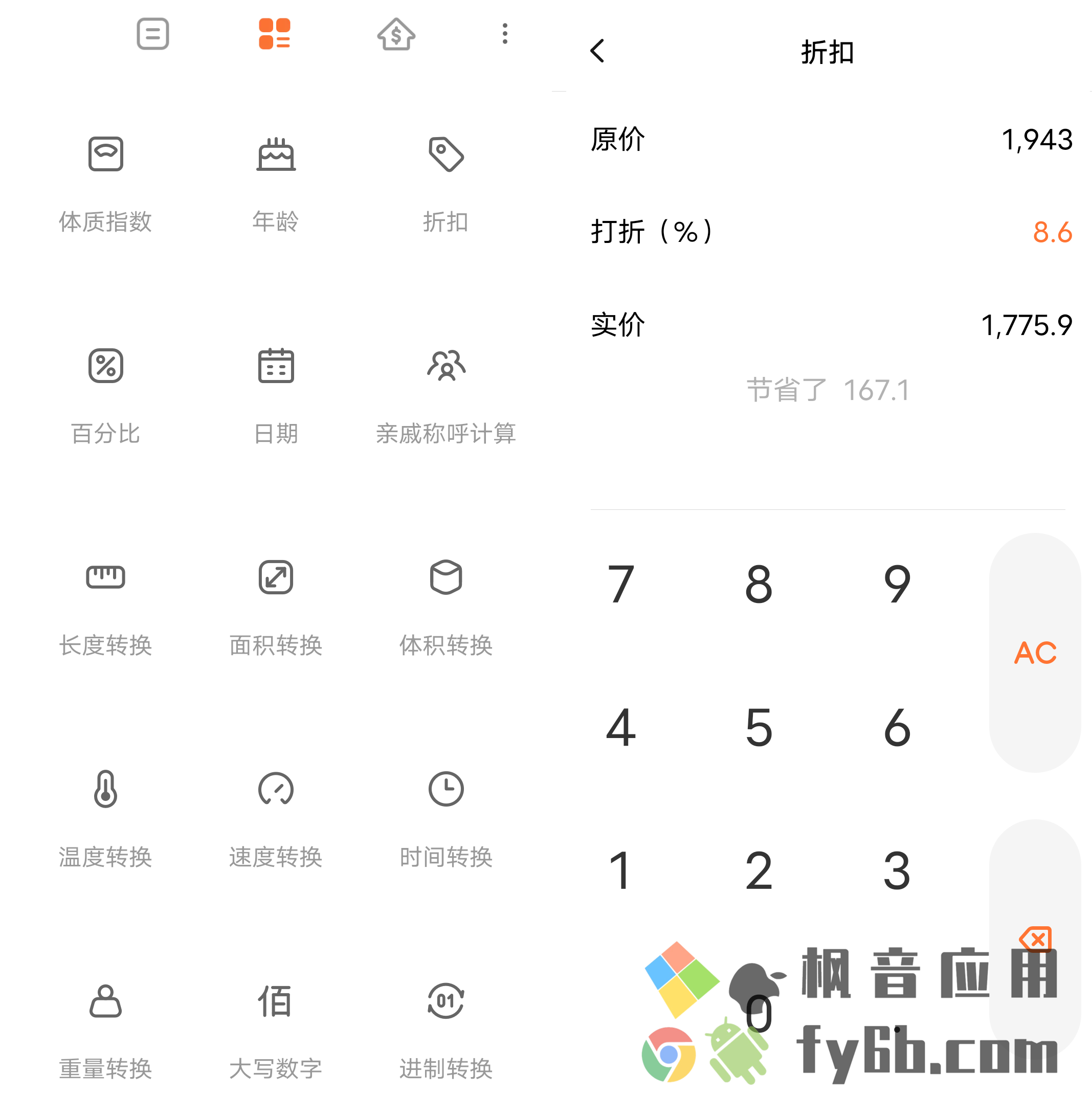Viewport: 1092px width, 1117px height.
Task: Switch to the calculator tab icon
Action: [x=152, y=34]
